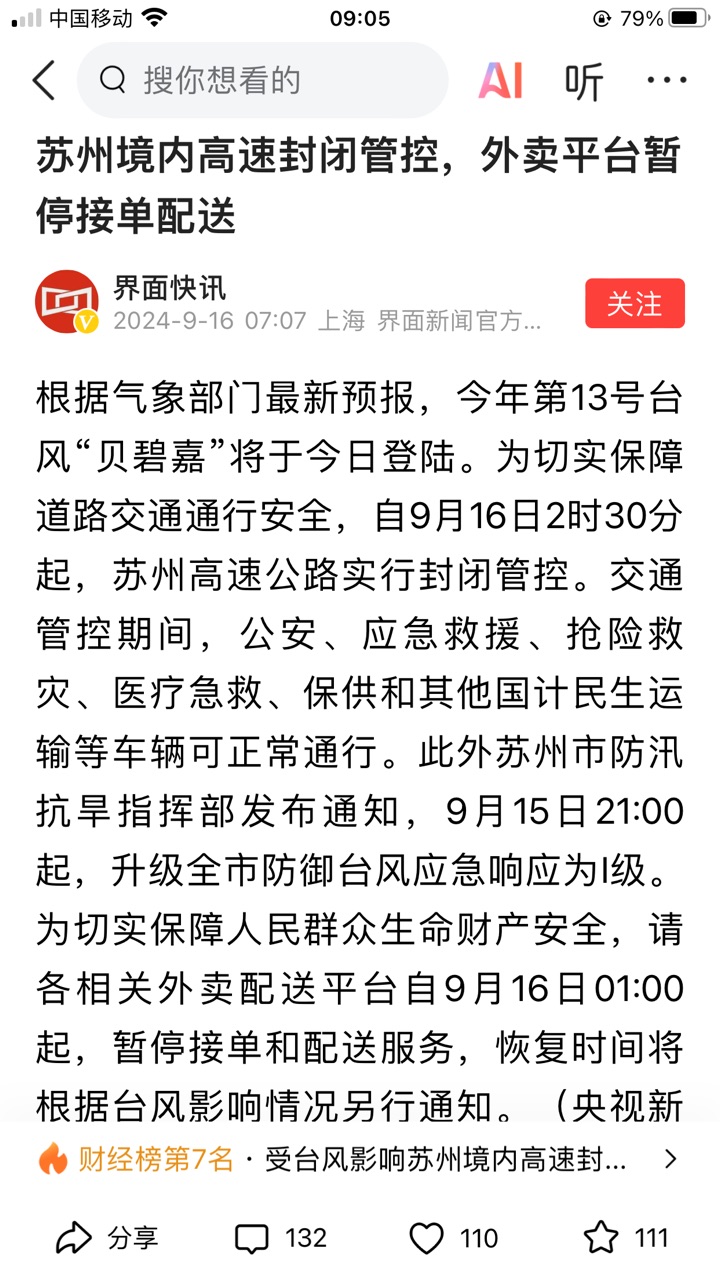Viewport: 720px width, 1280px height.
Task: Follow 界面快讯 with the 关注 button
Action: [635, 303]
